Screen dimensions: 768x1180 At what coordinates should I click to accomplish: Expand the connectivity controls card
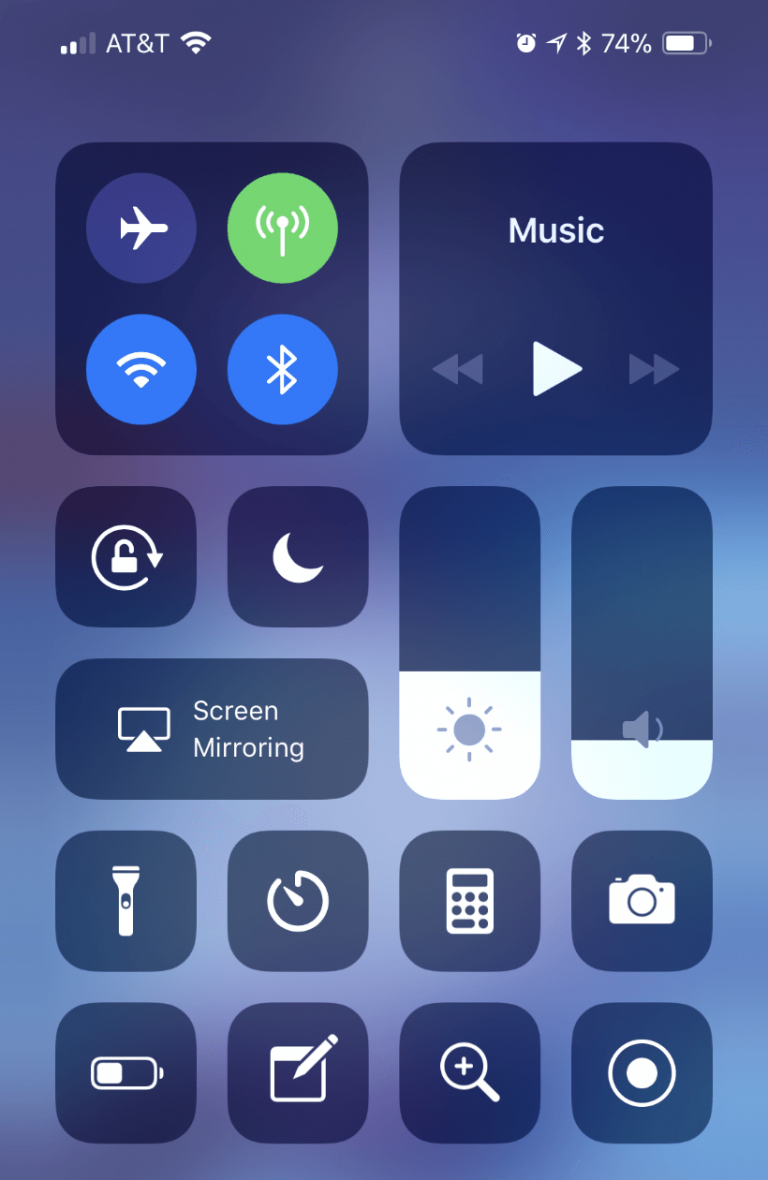click(212, 297)
